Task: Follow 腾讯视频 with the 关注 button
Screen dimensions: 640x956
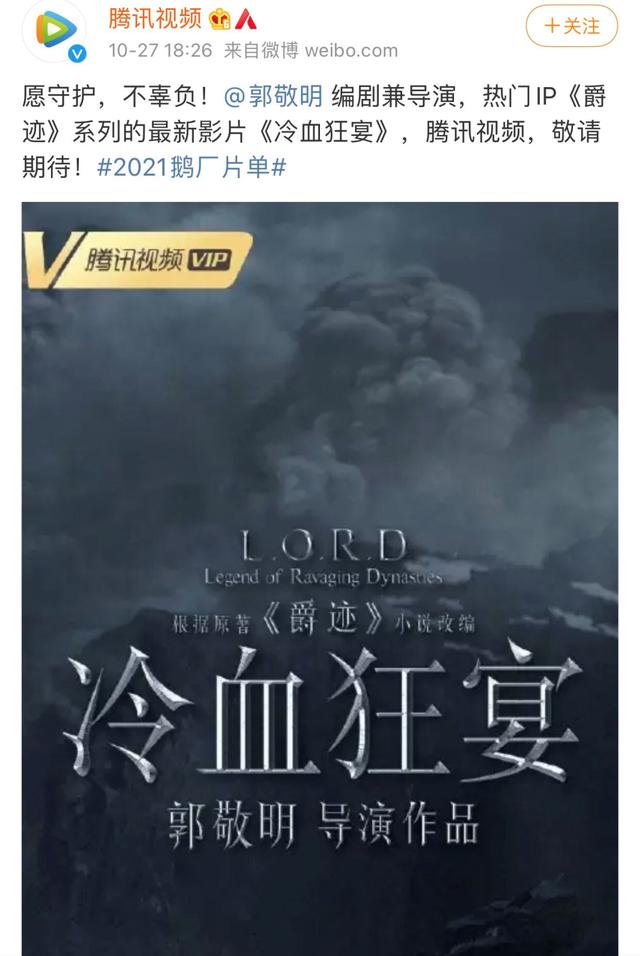Action: click(x=571, y=27)
